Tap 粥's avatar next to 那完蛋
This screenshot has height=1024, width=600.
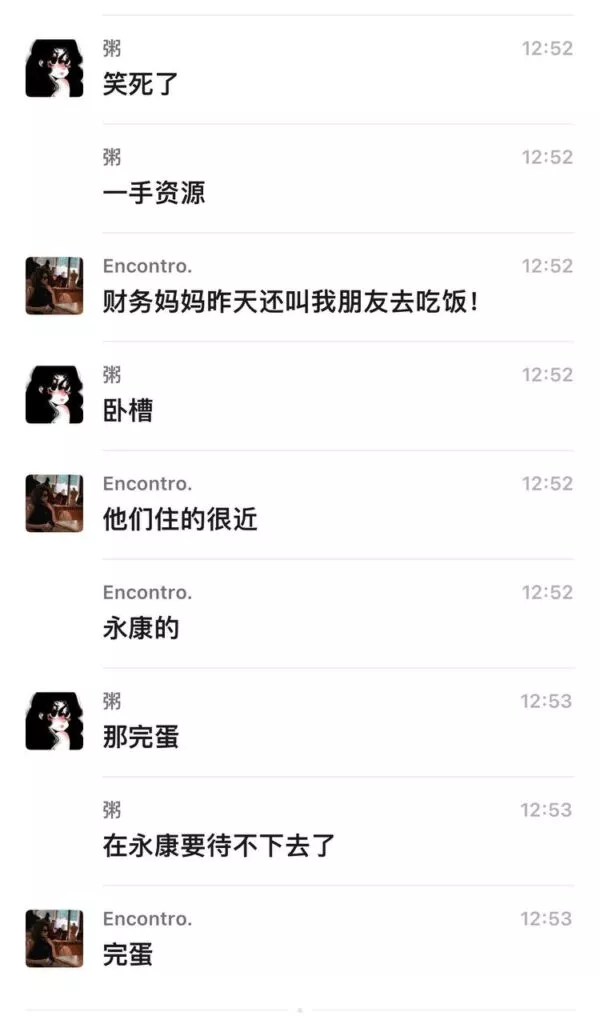coord(54,720)
